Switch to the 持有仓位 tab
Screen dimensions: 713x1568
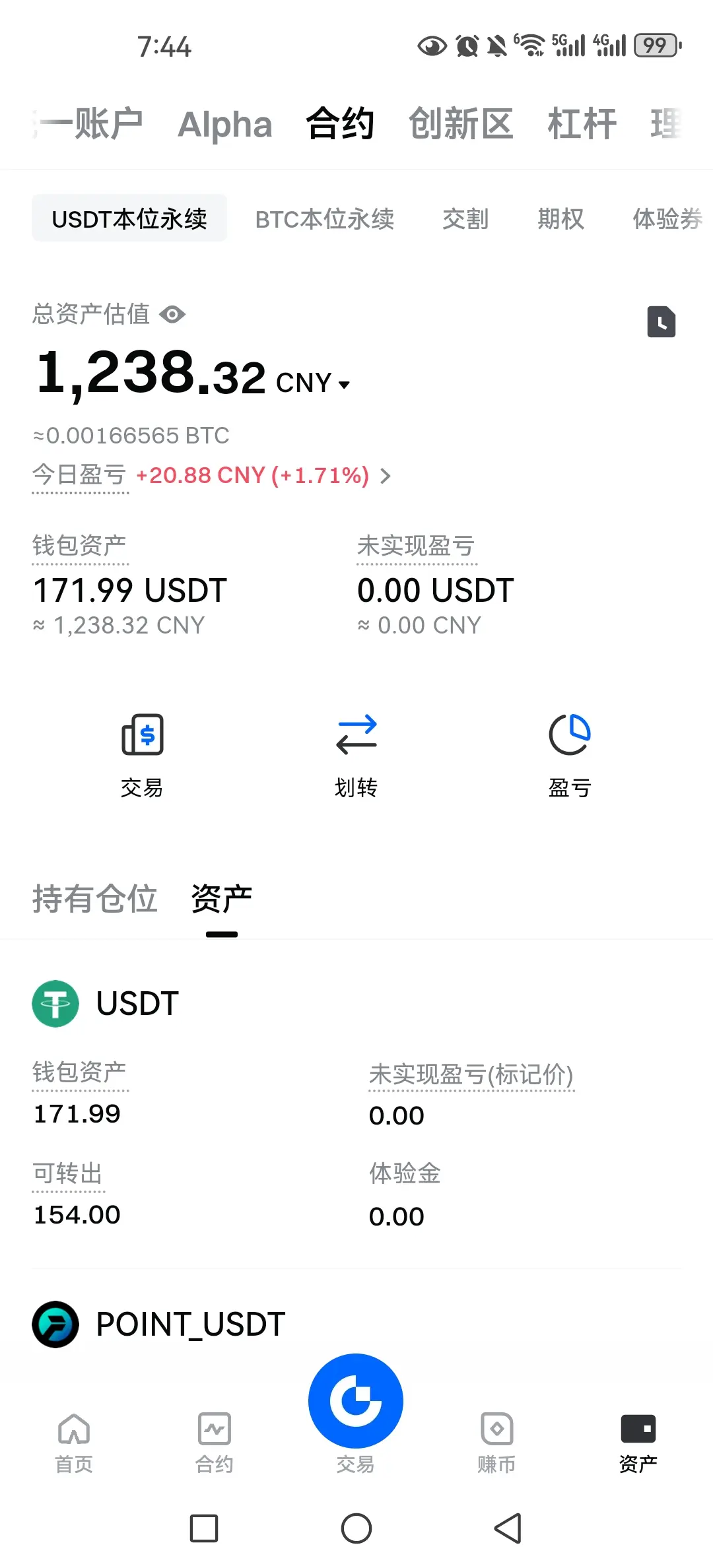(95, 899)
